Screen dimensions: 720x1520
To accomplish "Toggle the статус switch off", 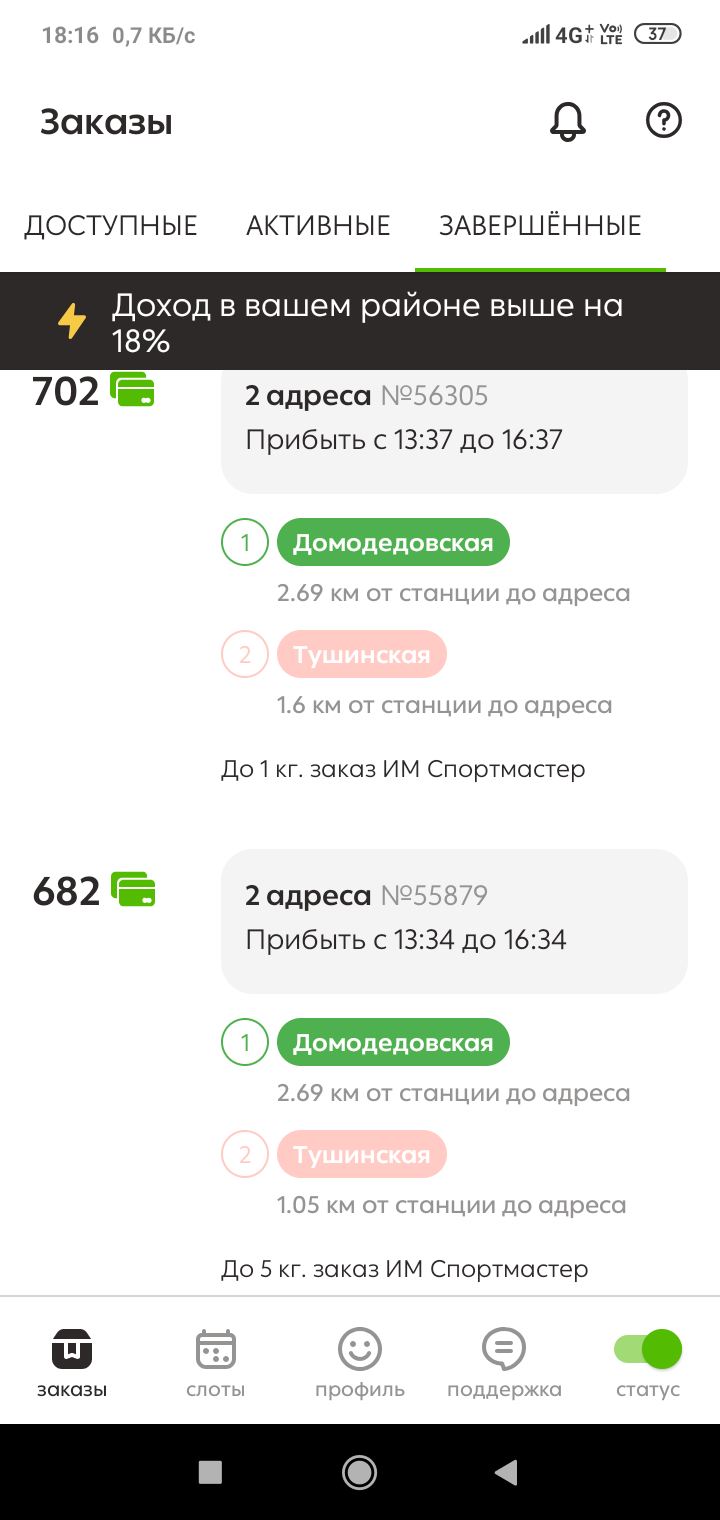I will pyautogui.click(x=648, y=1350).
